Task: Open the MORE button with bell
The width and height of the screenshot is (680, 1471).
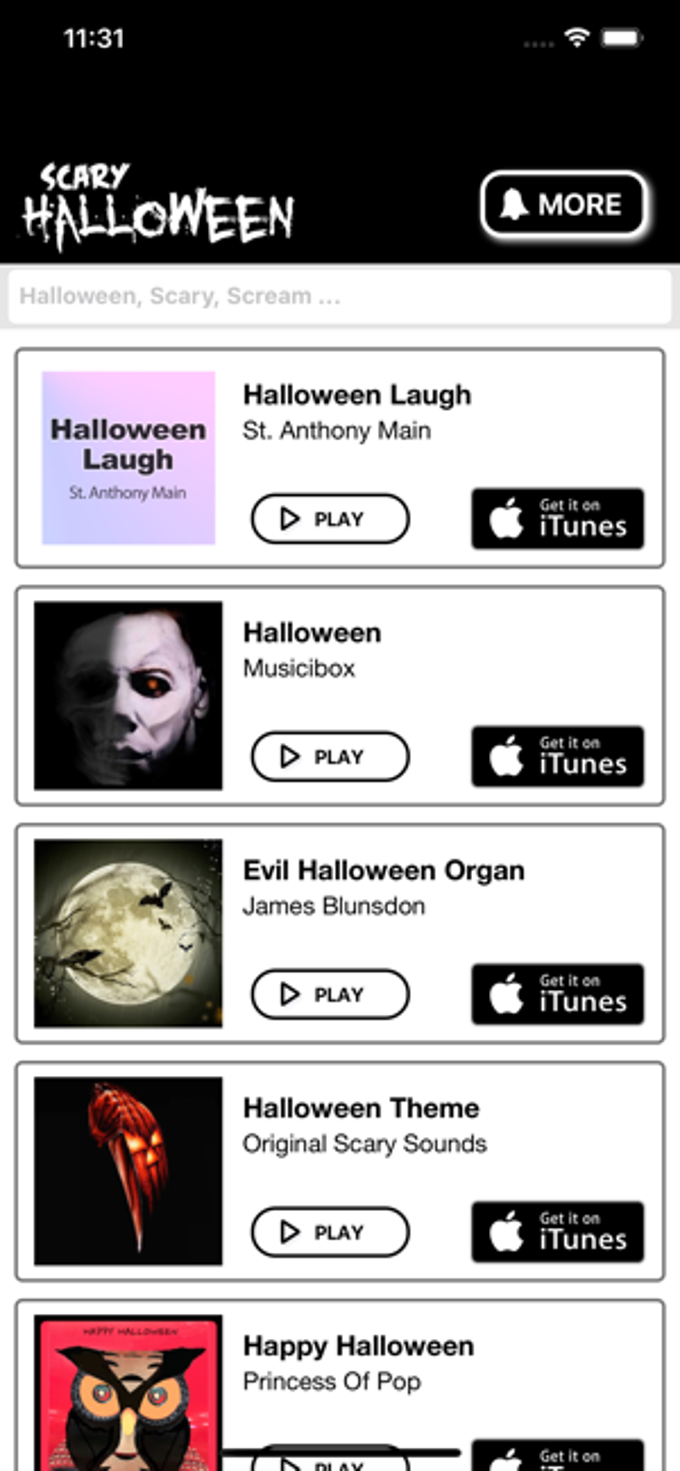Action: coord(564,205)
